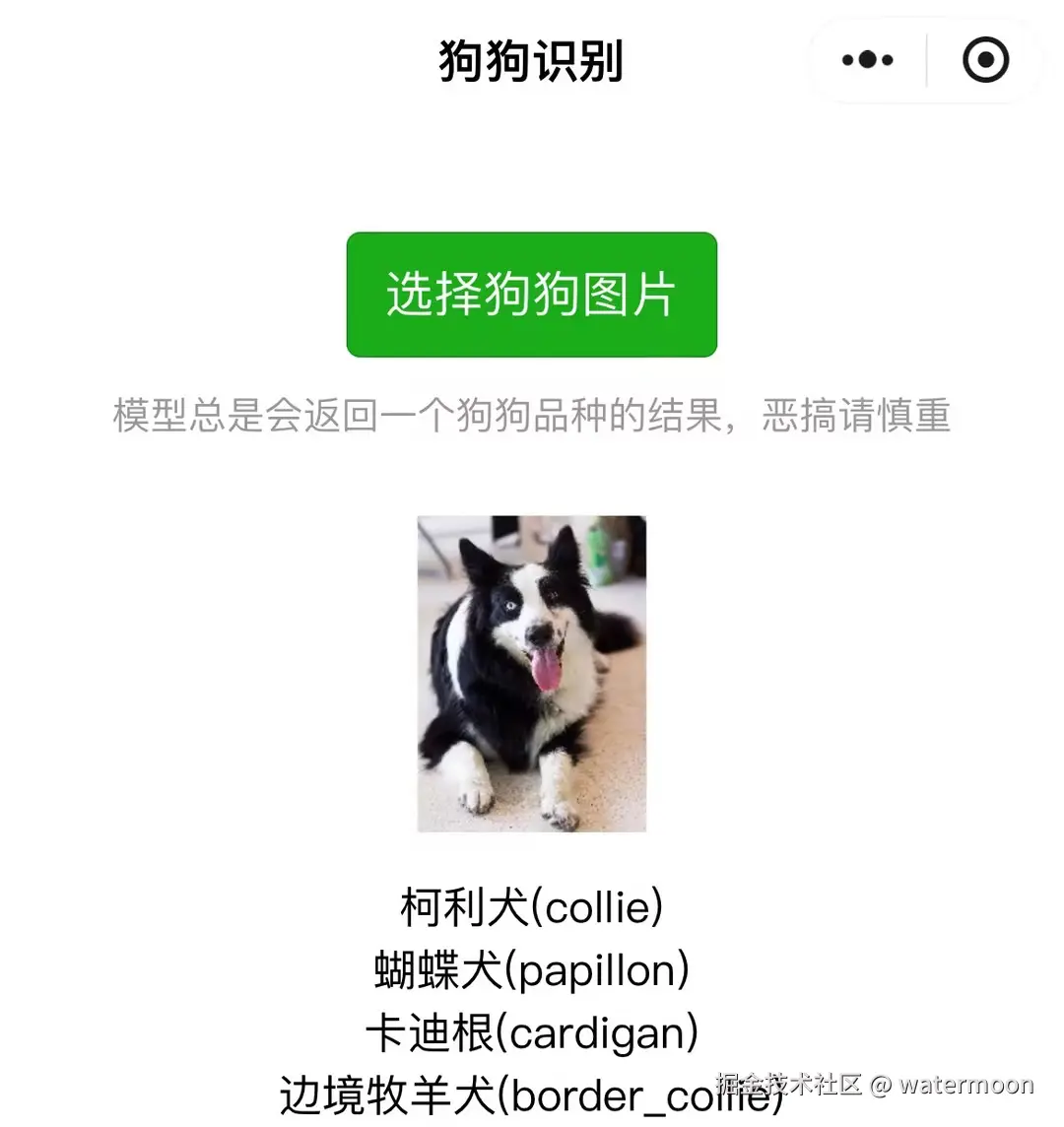Tap the 卡迪根(cardigan) prediction entry

532,1032
